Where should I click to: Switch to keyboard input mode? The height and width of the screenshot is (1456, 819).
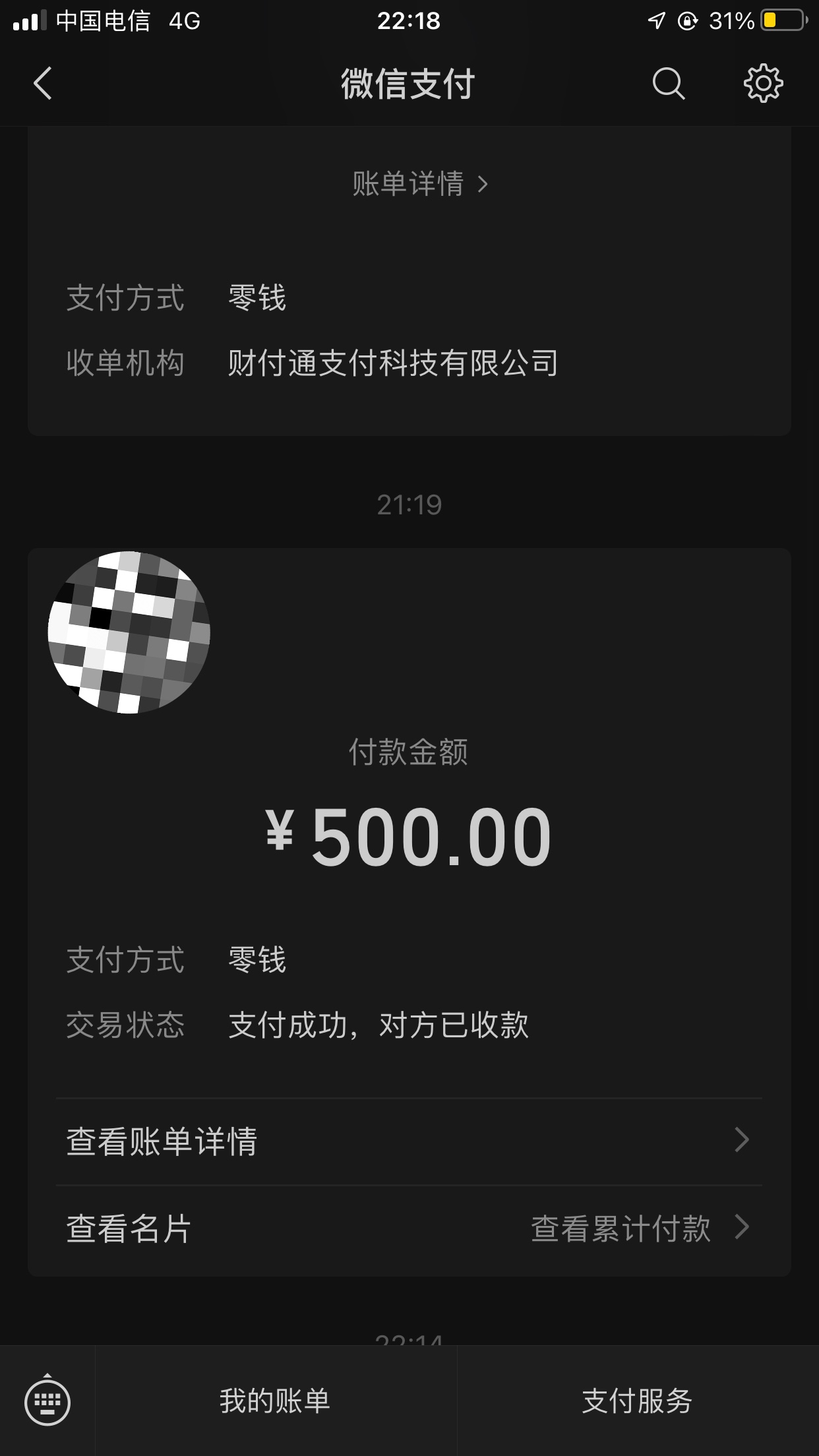[x=47, y=1401]
